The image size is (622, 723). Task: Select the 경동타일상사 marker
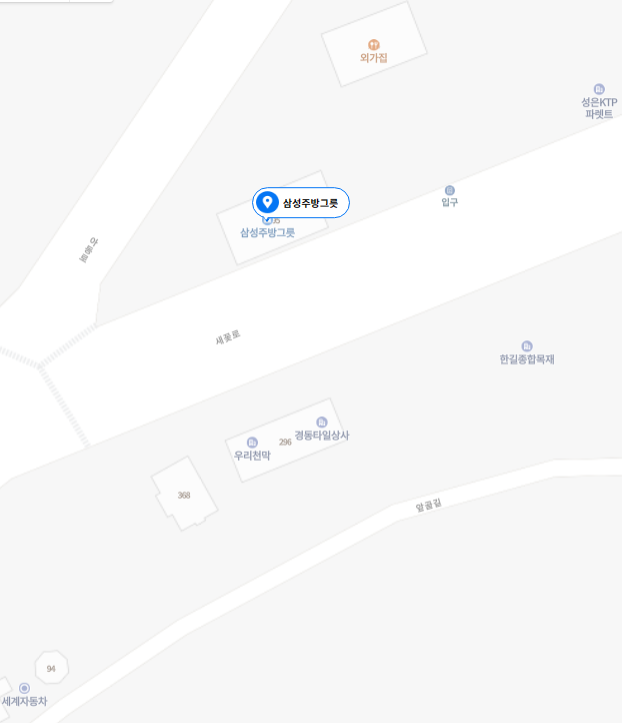[x=321, y=422]
